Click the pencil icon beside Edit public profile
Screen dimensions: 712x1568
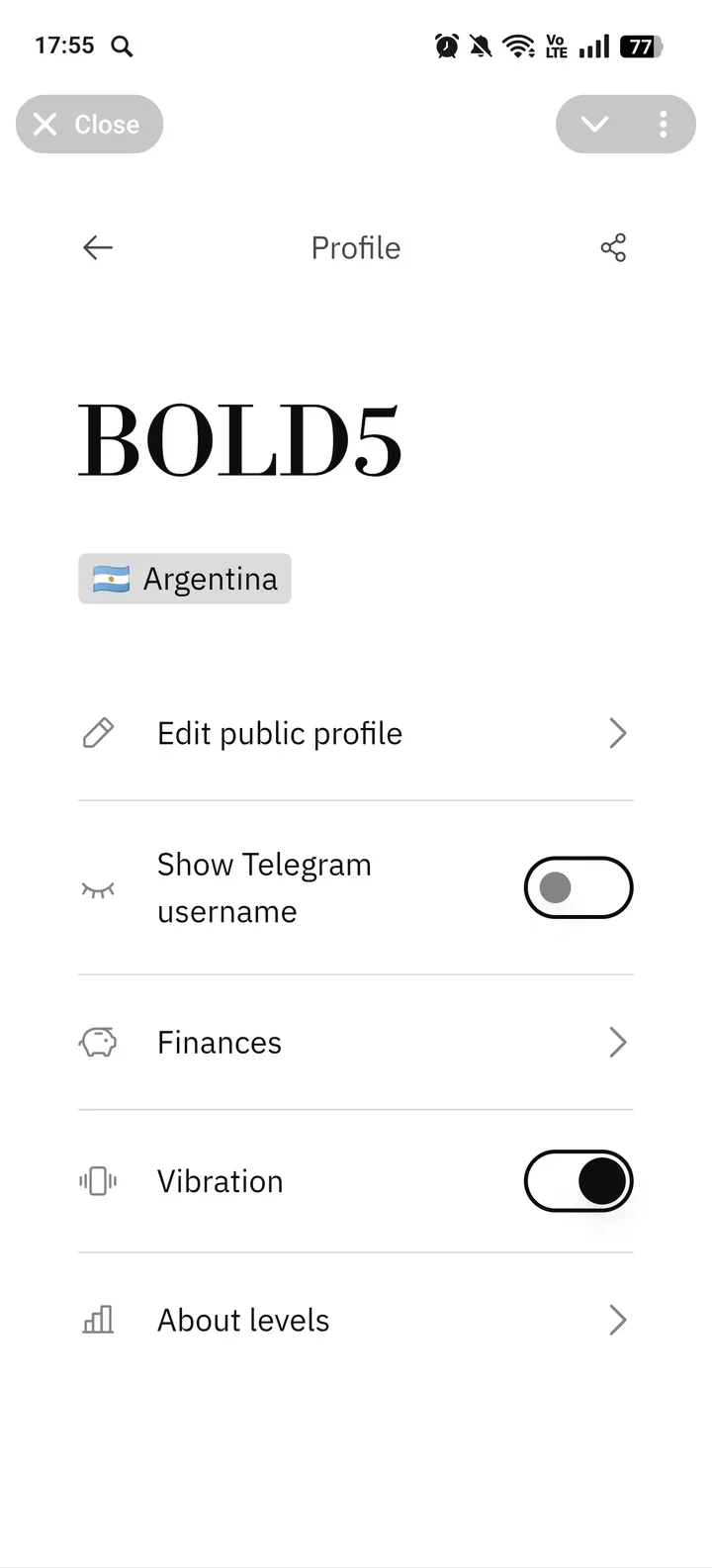97,733
